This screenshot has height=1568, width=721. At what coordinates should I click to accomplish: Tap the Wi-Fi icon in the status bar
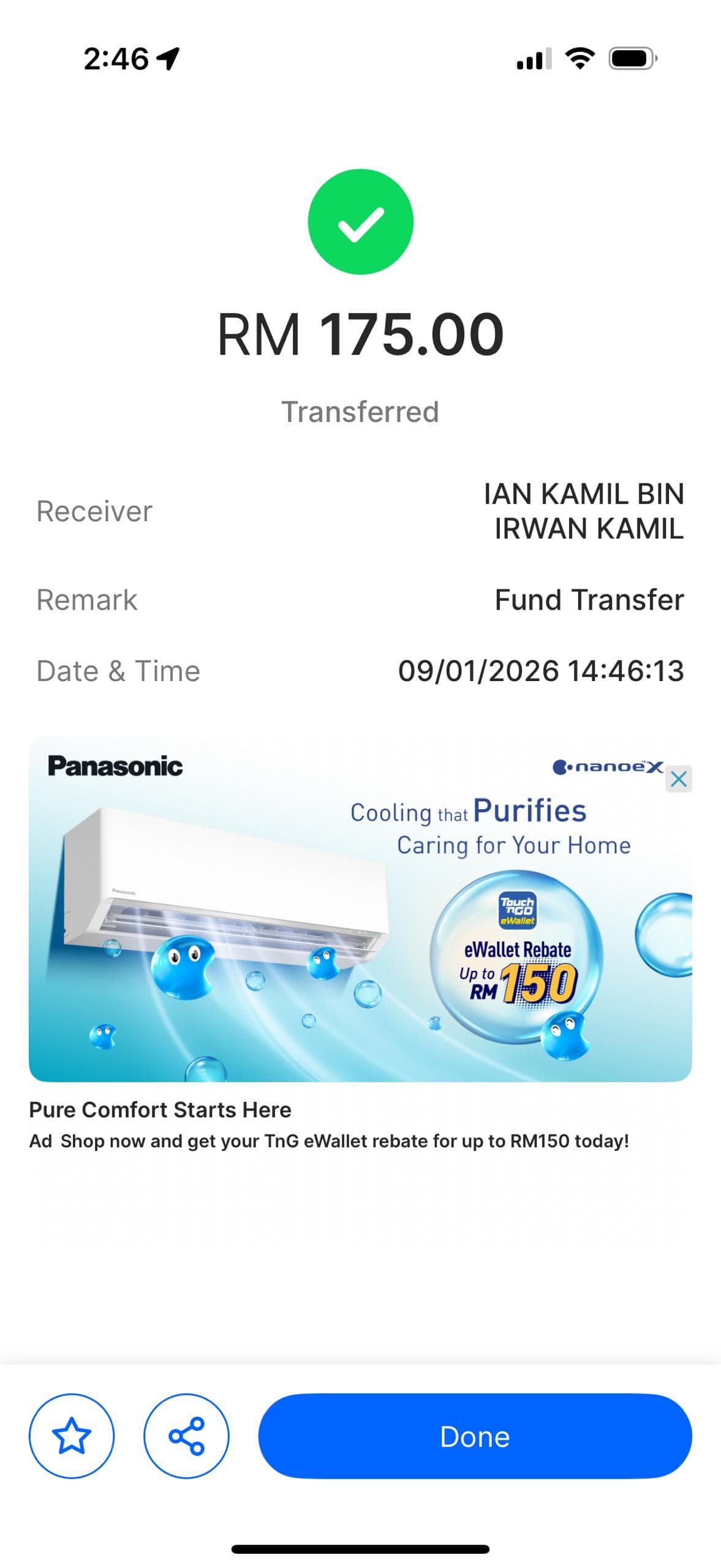(x=578, y=59)
